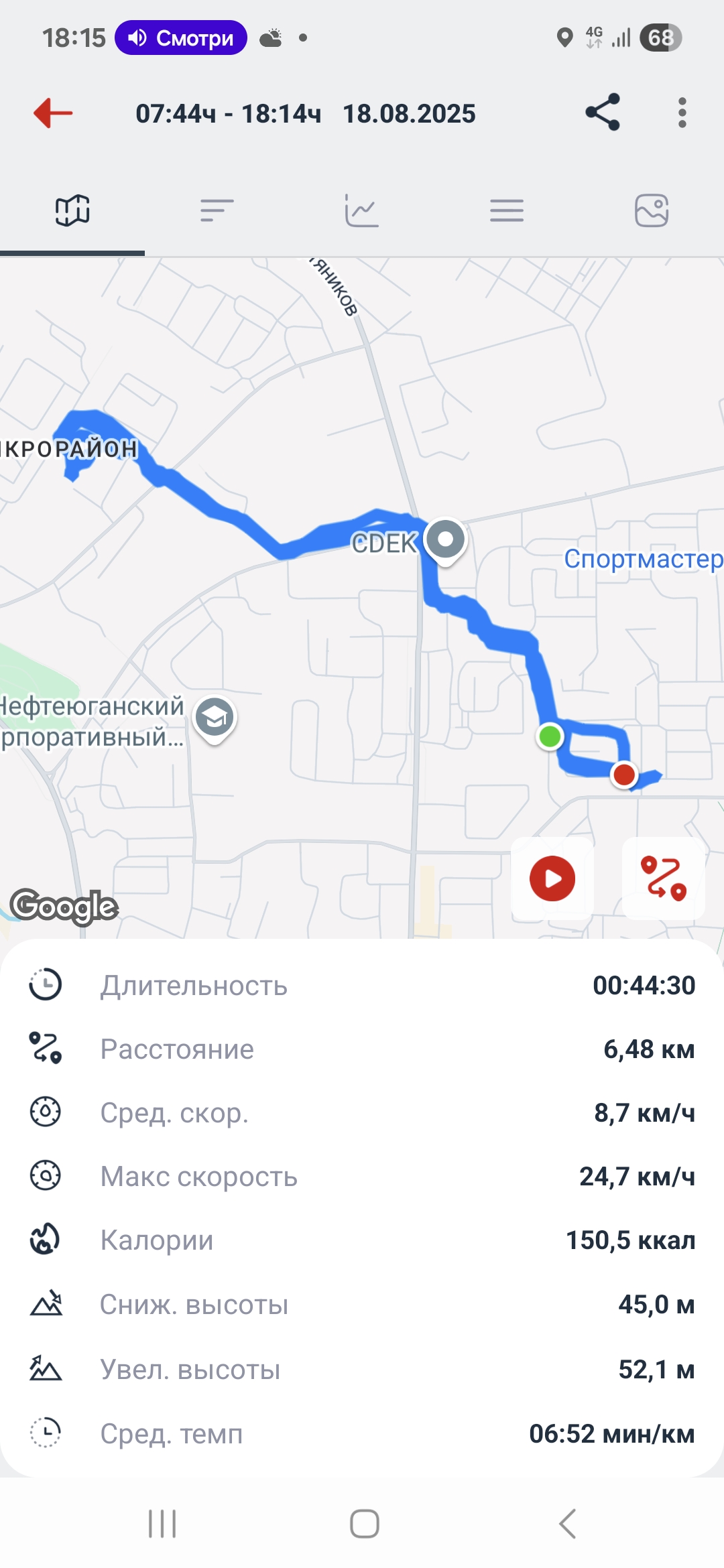Viewport: 724px width, 1568px height.
Task: Go to the system home screen
Action: tap(364, 1524)
